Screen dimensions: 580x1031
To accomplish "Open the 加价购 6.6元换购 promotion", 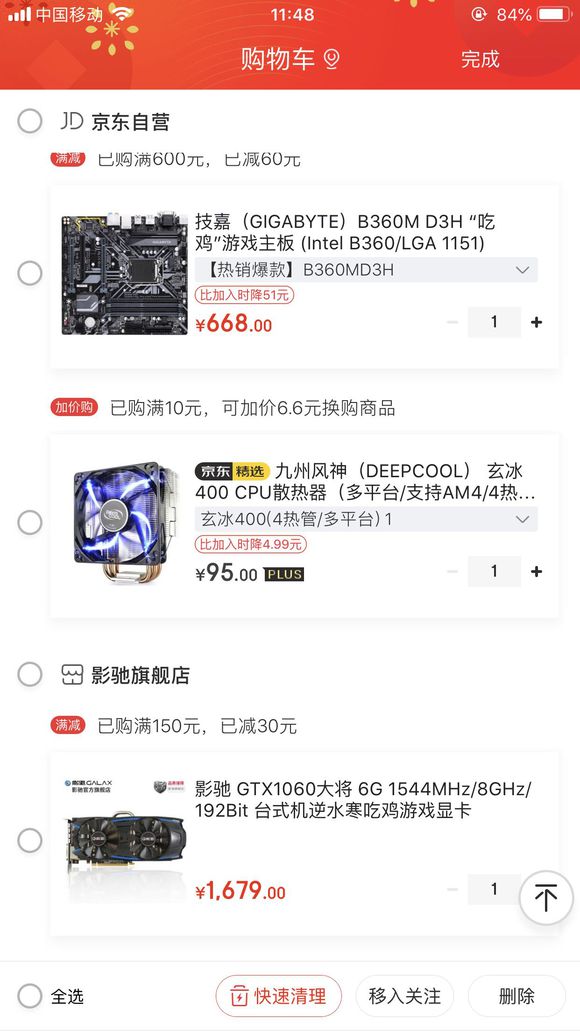I will (223, 408).
